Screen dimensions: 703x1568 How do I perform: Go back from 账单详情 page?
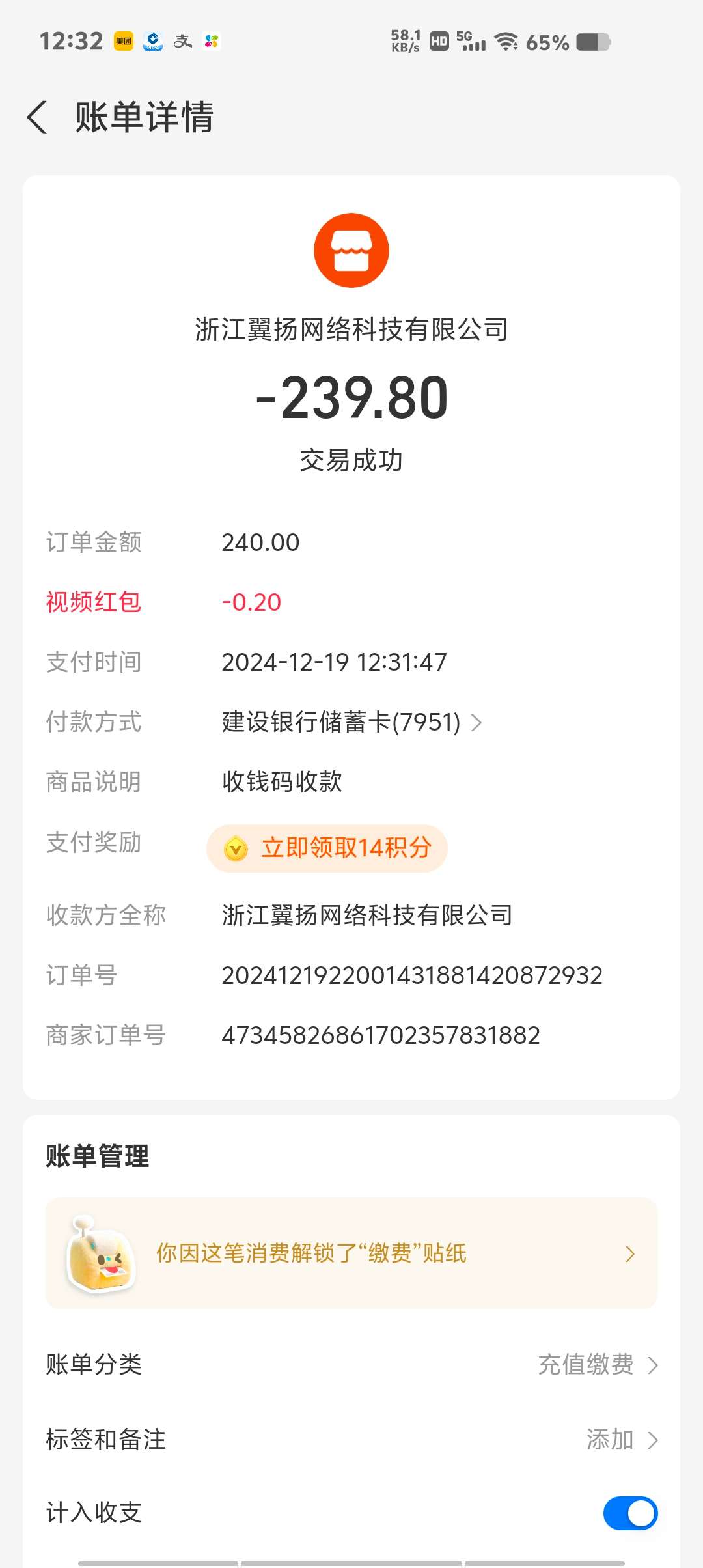[38, 118]
